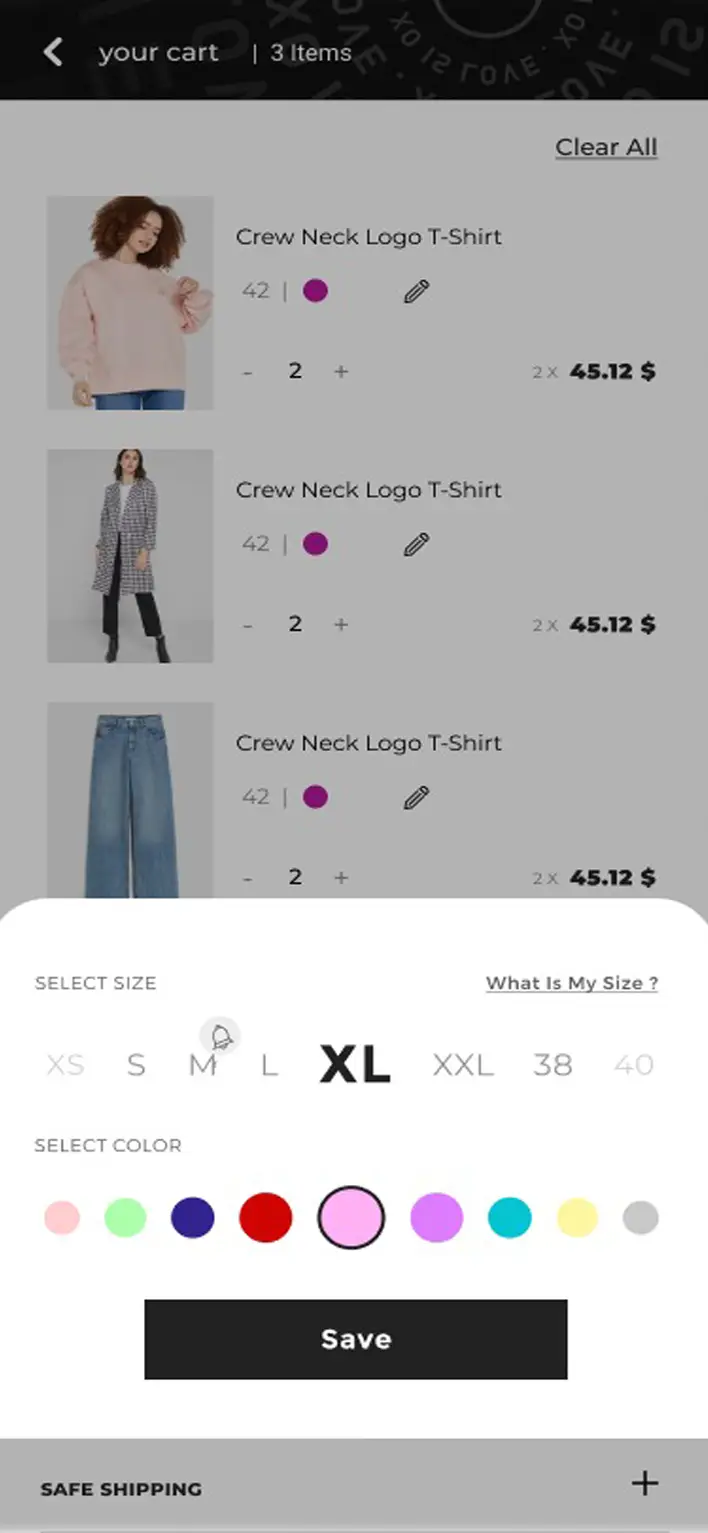Choose the pale pink color swatch
708x1533 pixels.
click(x=62, y=1218)
